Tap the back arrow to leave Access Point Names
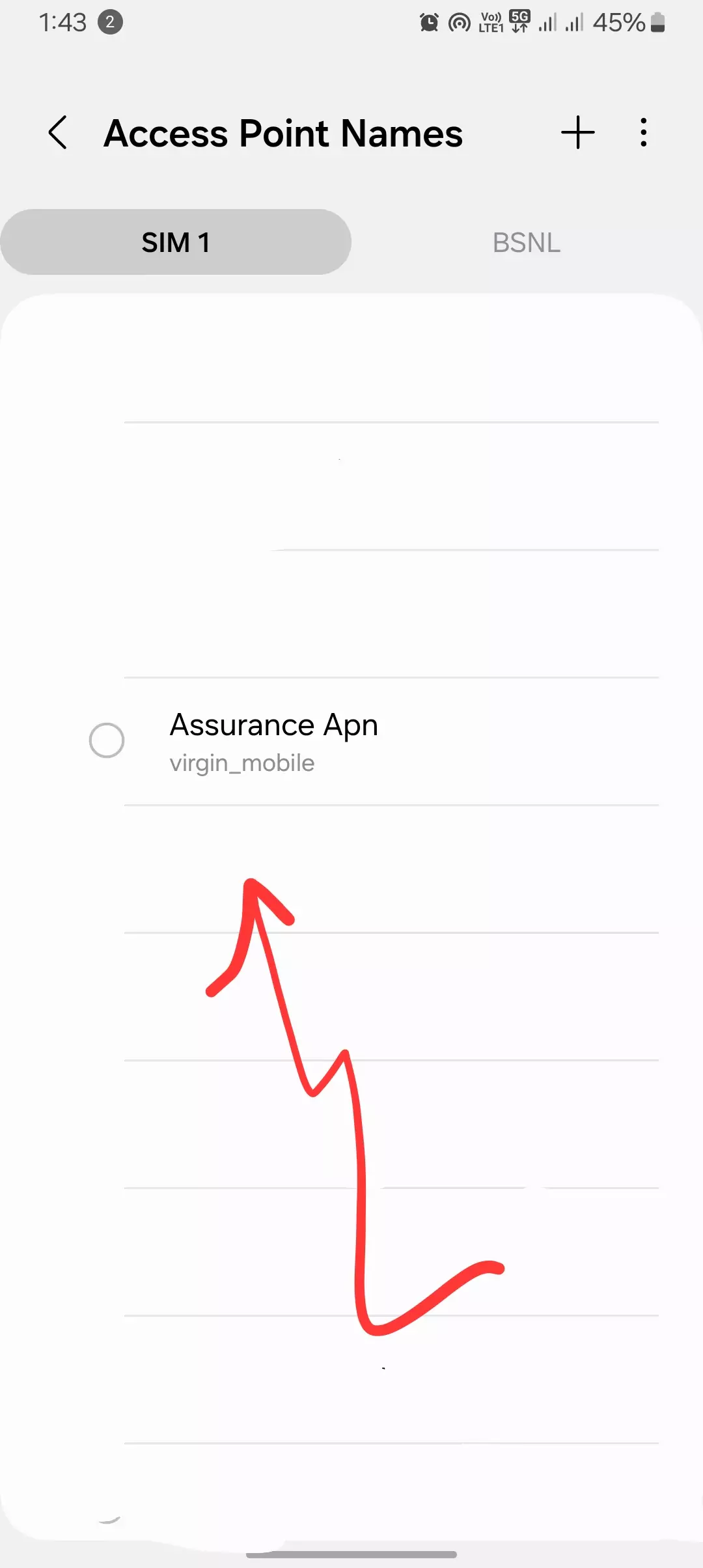This screenshot has width=703, height=1568. pyautogui.click(x=58, y=133)
